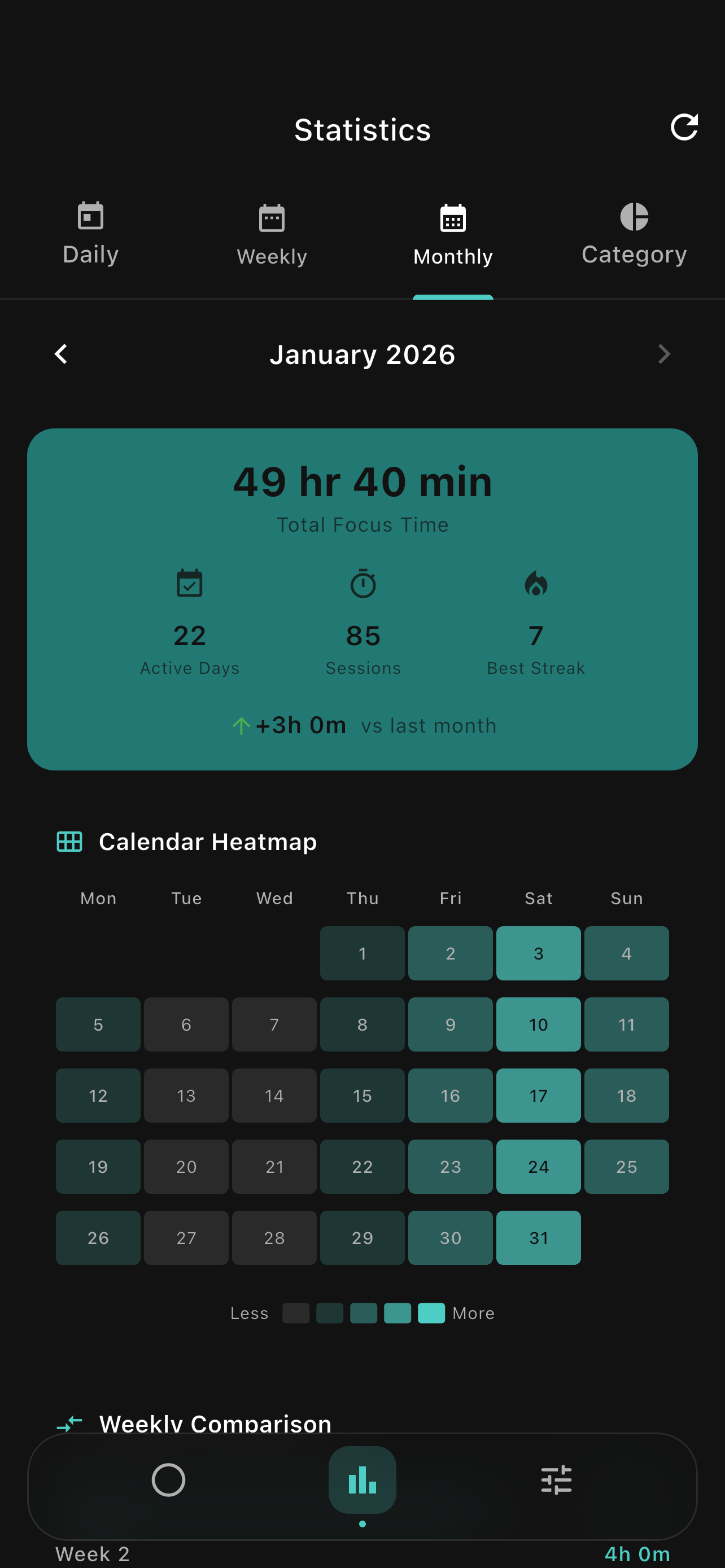Select January 10 on the heatmap
The height and width of the screenshot is (1568, 725).
click(538, 1024)
